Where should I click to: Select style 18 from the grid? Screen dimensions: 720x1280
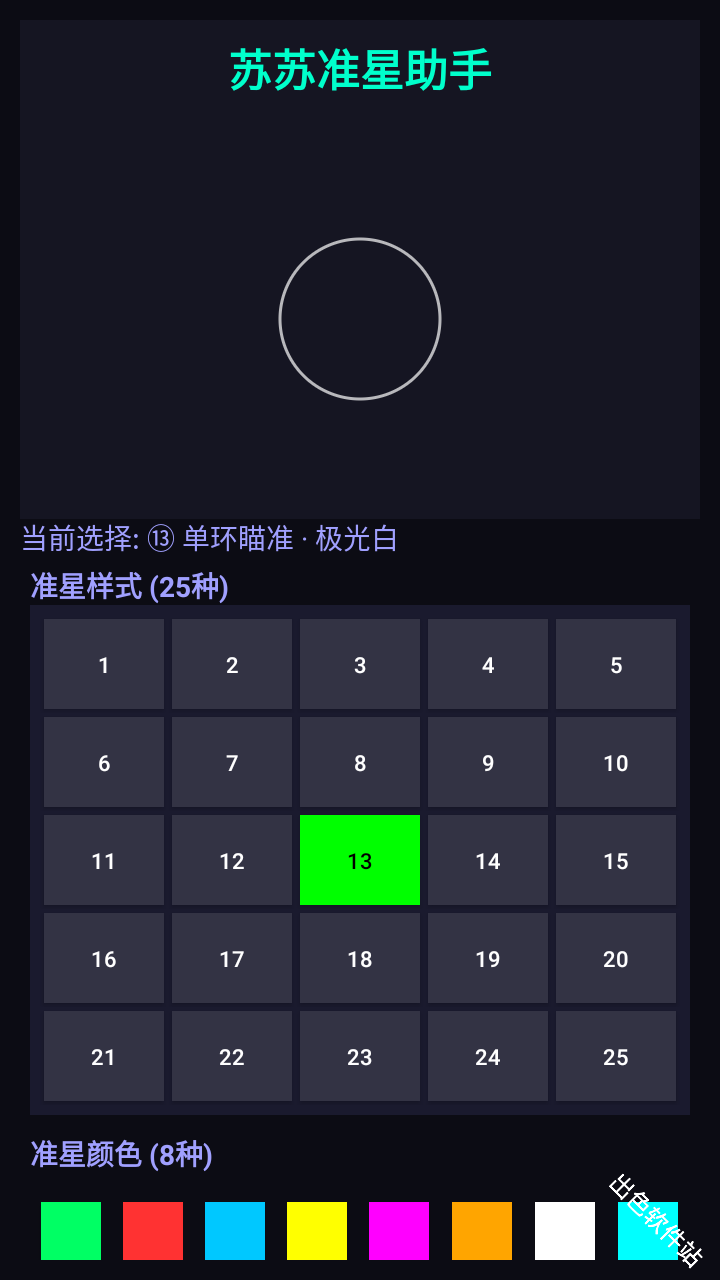(359, 958)
